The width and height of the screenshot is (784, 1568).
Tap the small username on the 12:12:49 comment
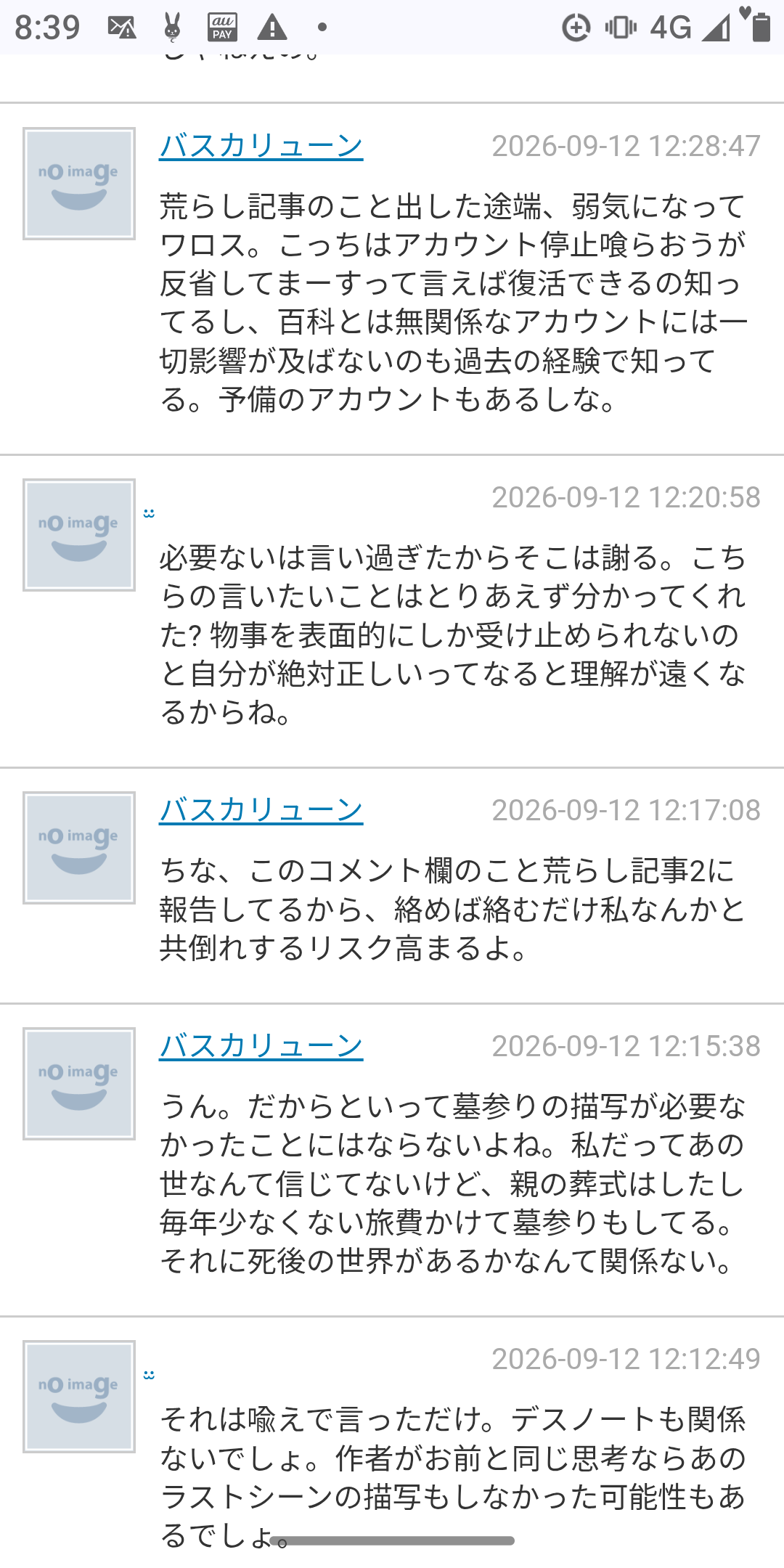pyautogui.click(x=150, y=1375)
